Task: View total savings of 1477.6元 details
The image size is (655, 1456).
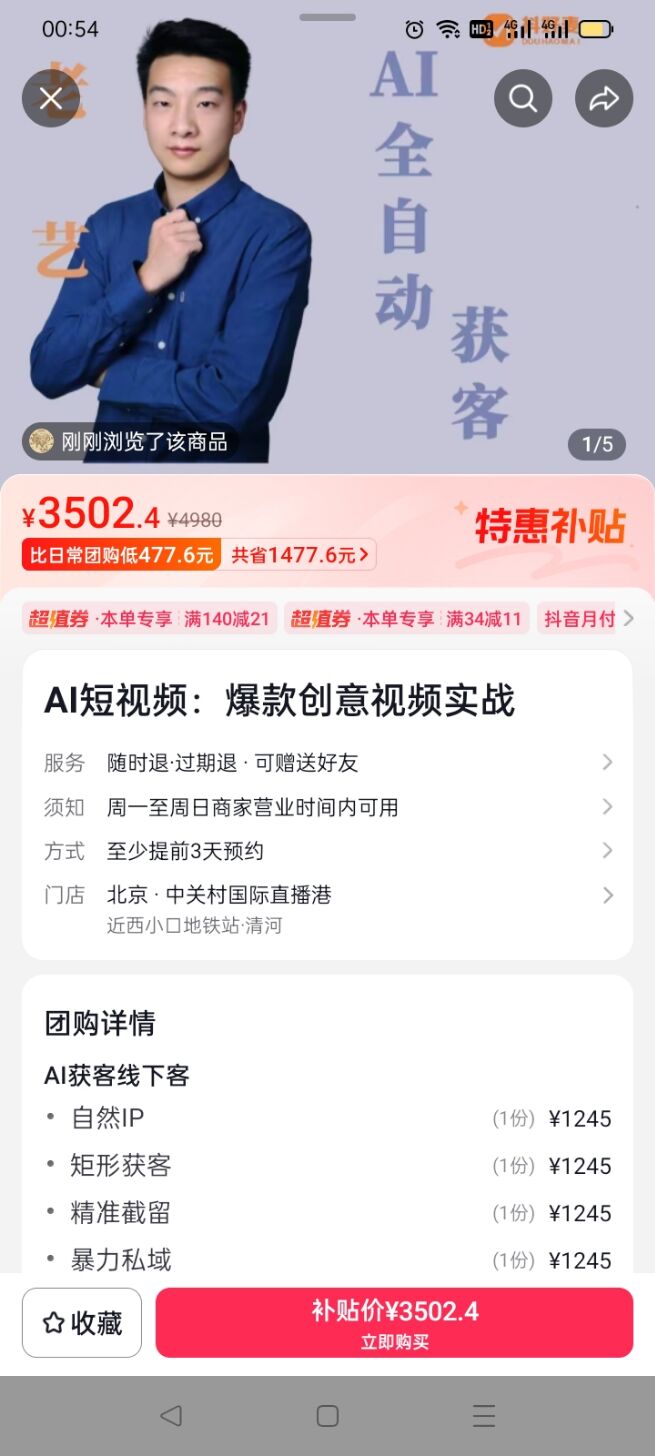Action: pyautogui.click(x=299, y=555)
